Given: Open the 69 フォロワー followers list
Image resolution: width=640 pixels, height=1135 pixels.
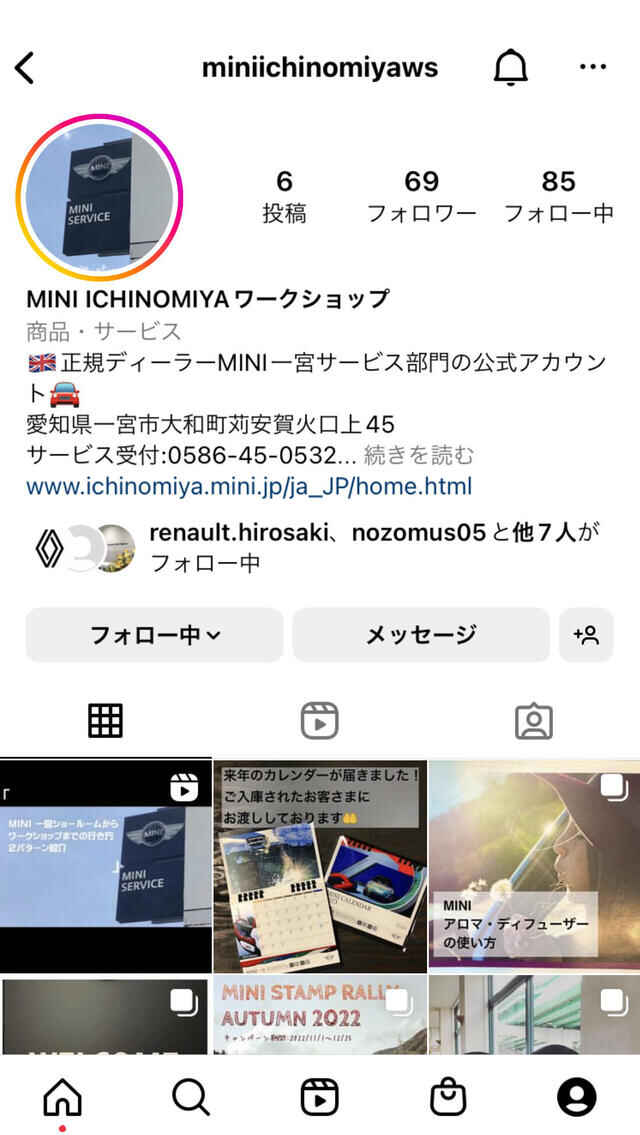Looking at the screenshot, I should pyautogui.click(x=421, y=196).
